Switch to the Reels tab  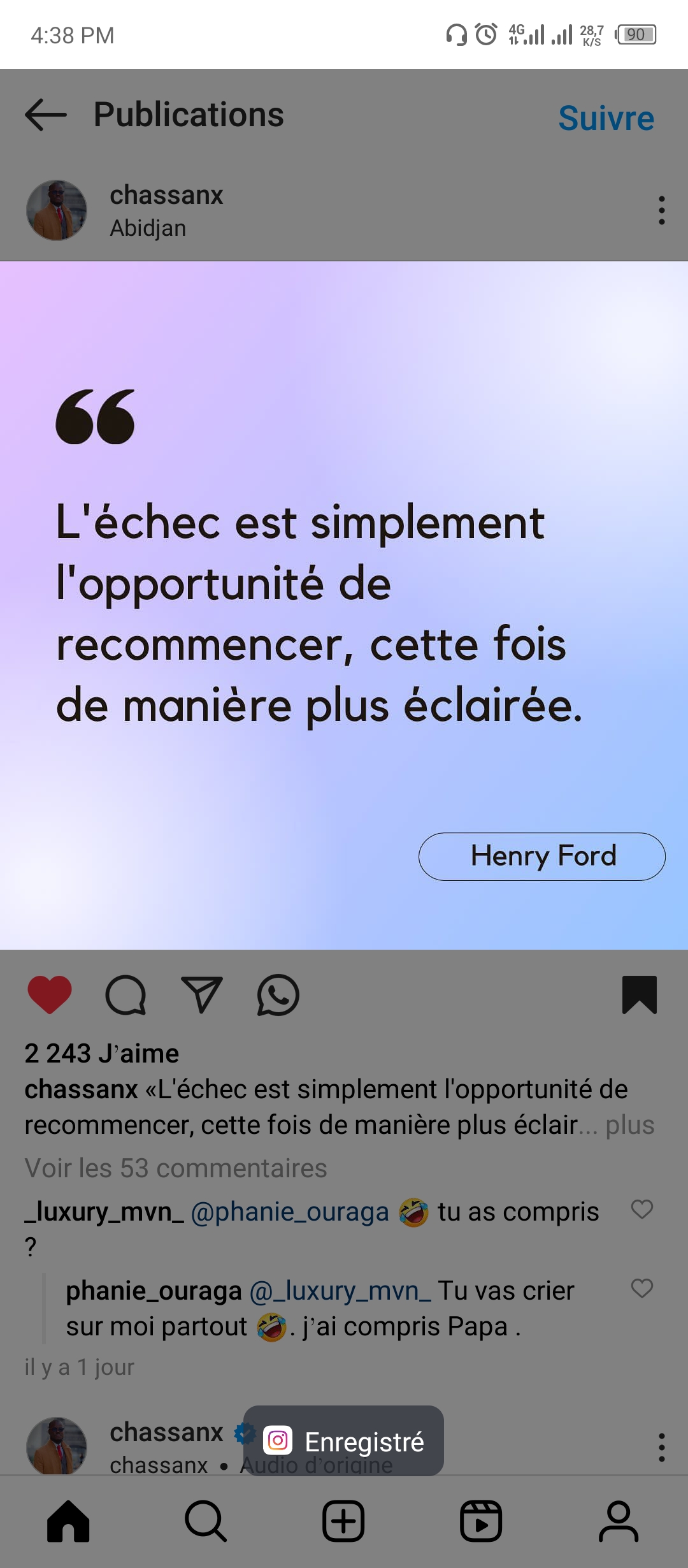pyautogui.click(x=481, y=1521)
